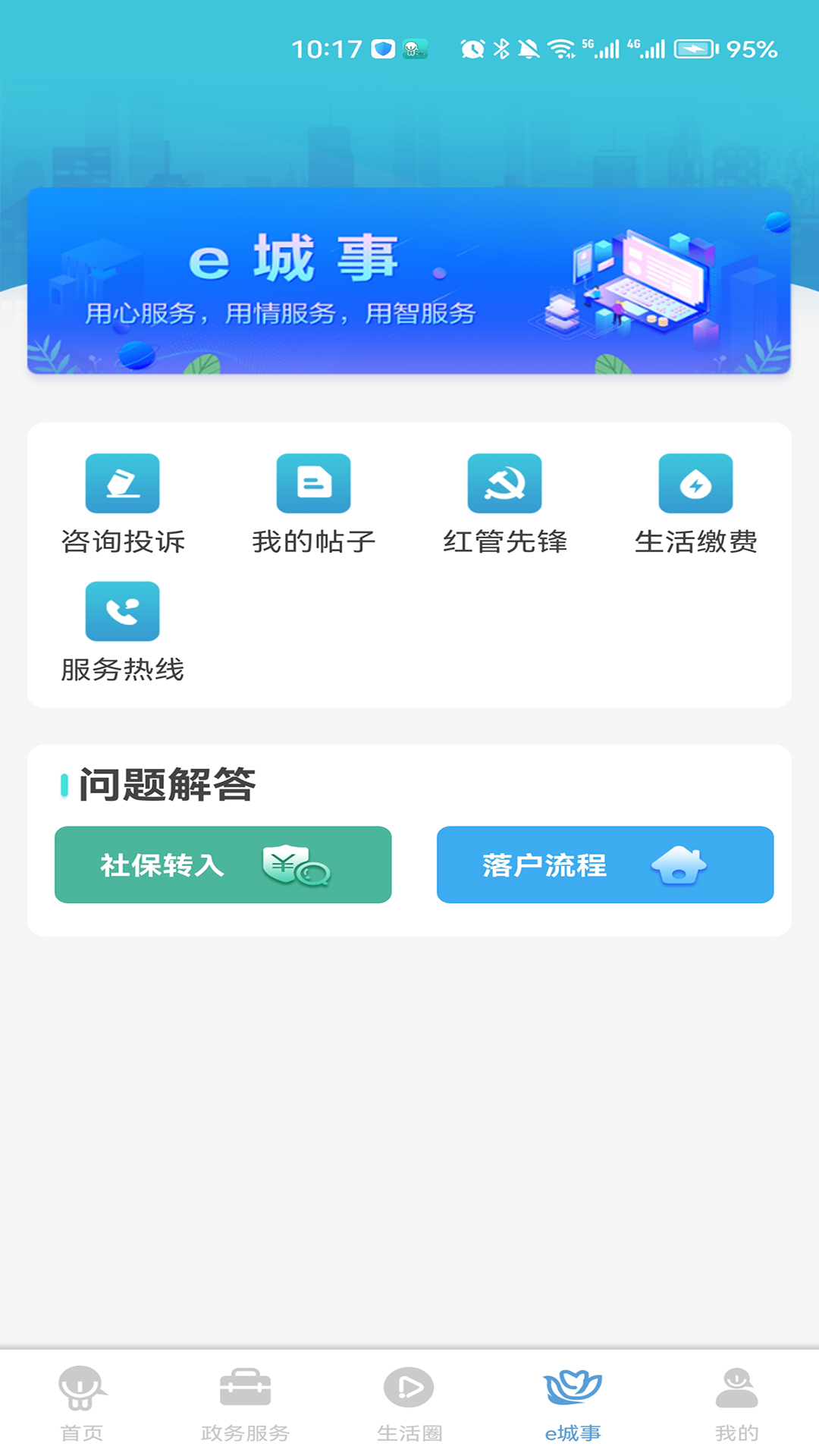This screenshot has height=1456, width=819.
Task: Select the e城事 tab
Action: pos(573,1403)
